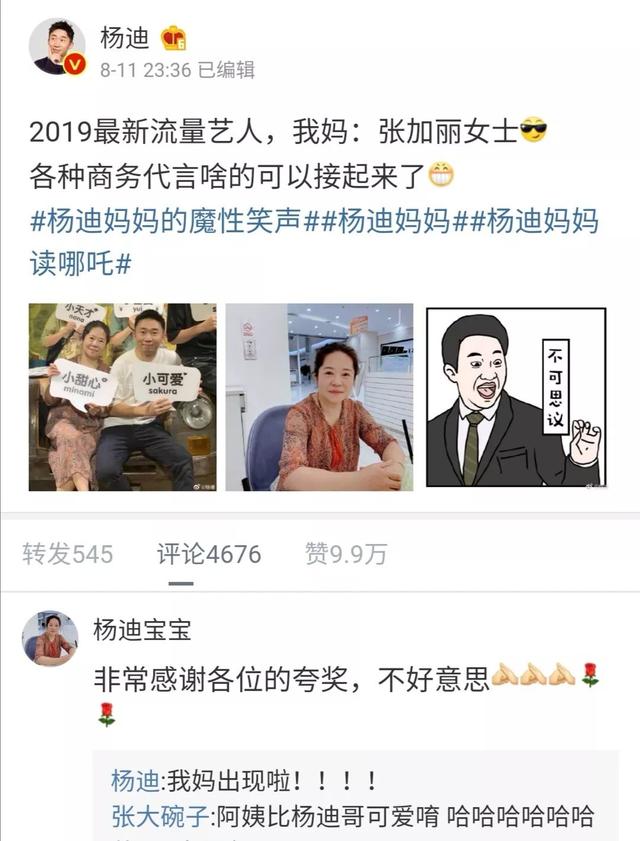Switch to the 转发 545 tab
The height and width of the screenshot is (841, 640).
68,554
